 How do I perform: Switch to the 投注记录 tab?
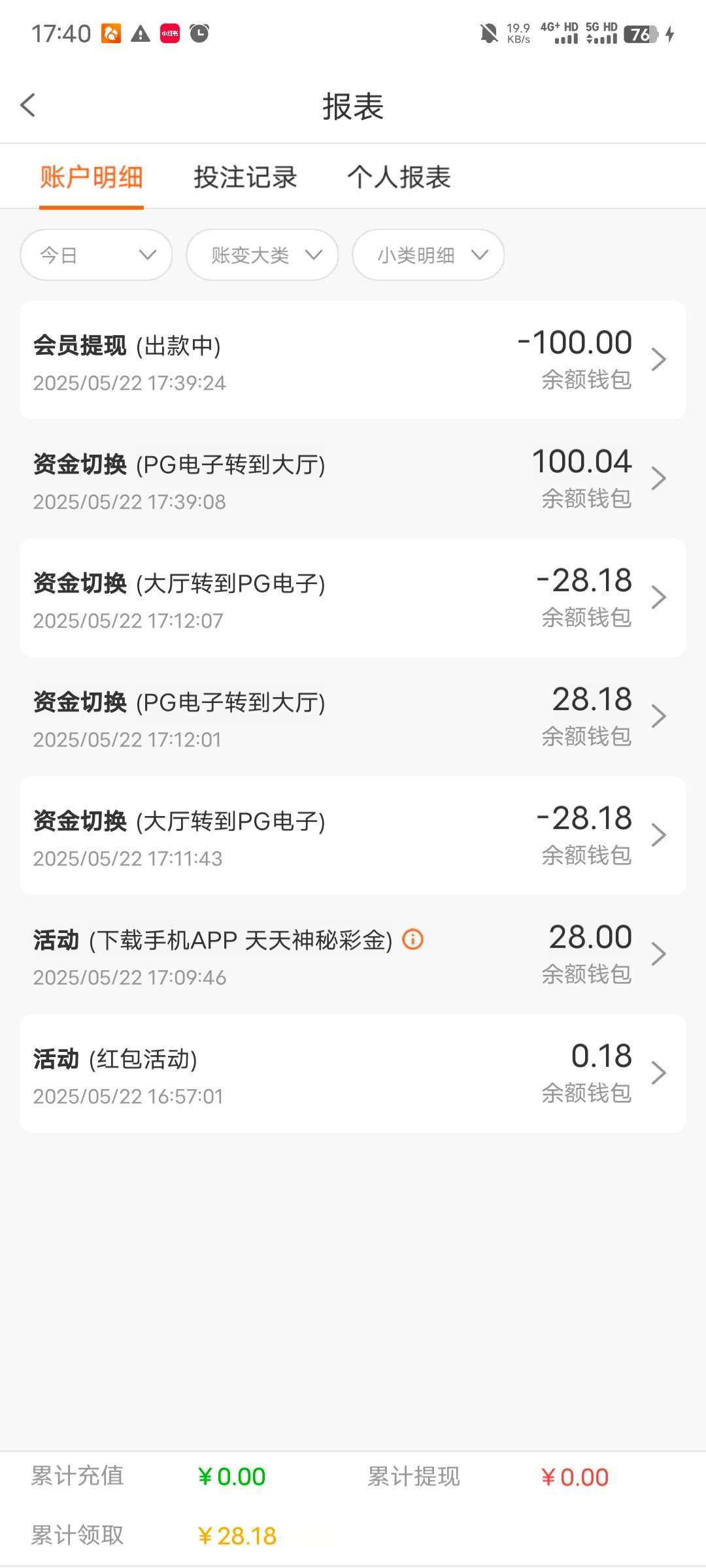pyautogui.click(x=245, y=177)
